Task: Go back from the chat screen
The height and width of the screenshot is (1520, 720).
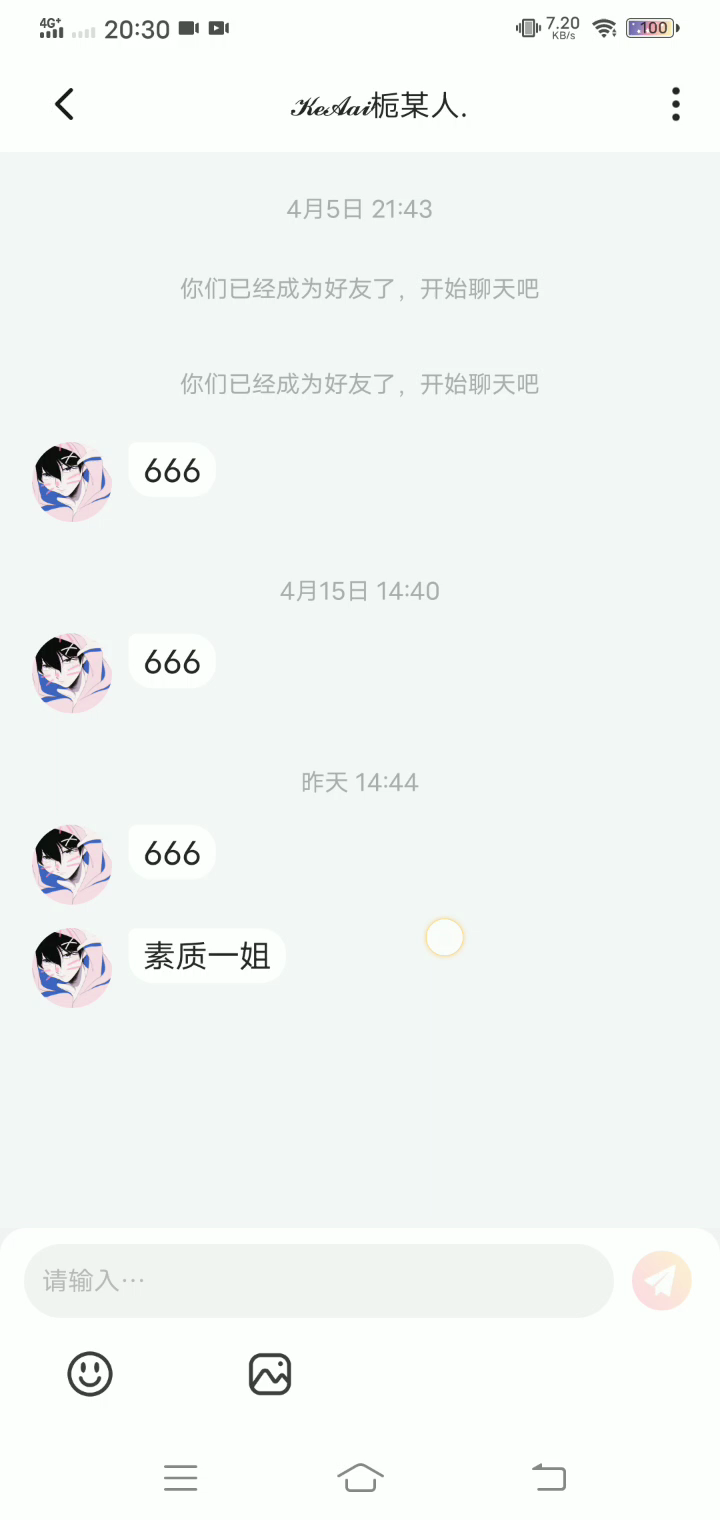Action: click(65, 104)
